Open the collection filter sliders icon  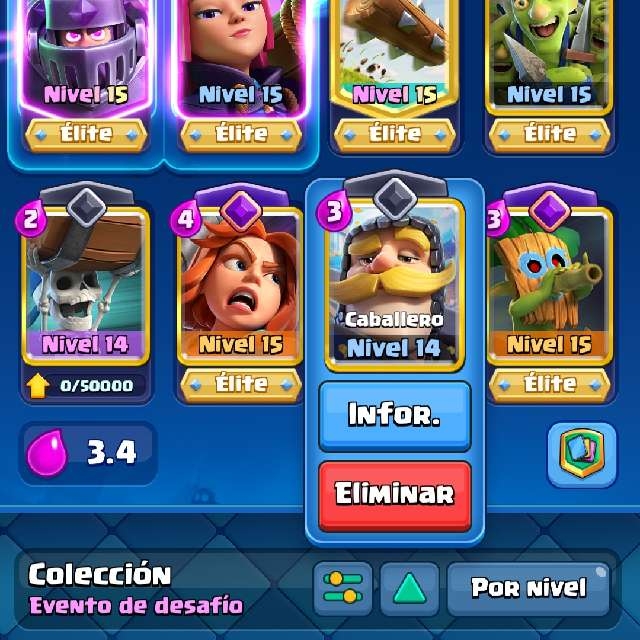343,587
